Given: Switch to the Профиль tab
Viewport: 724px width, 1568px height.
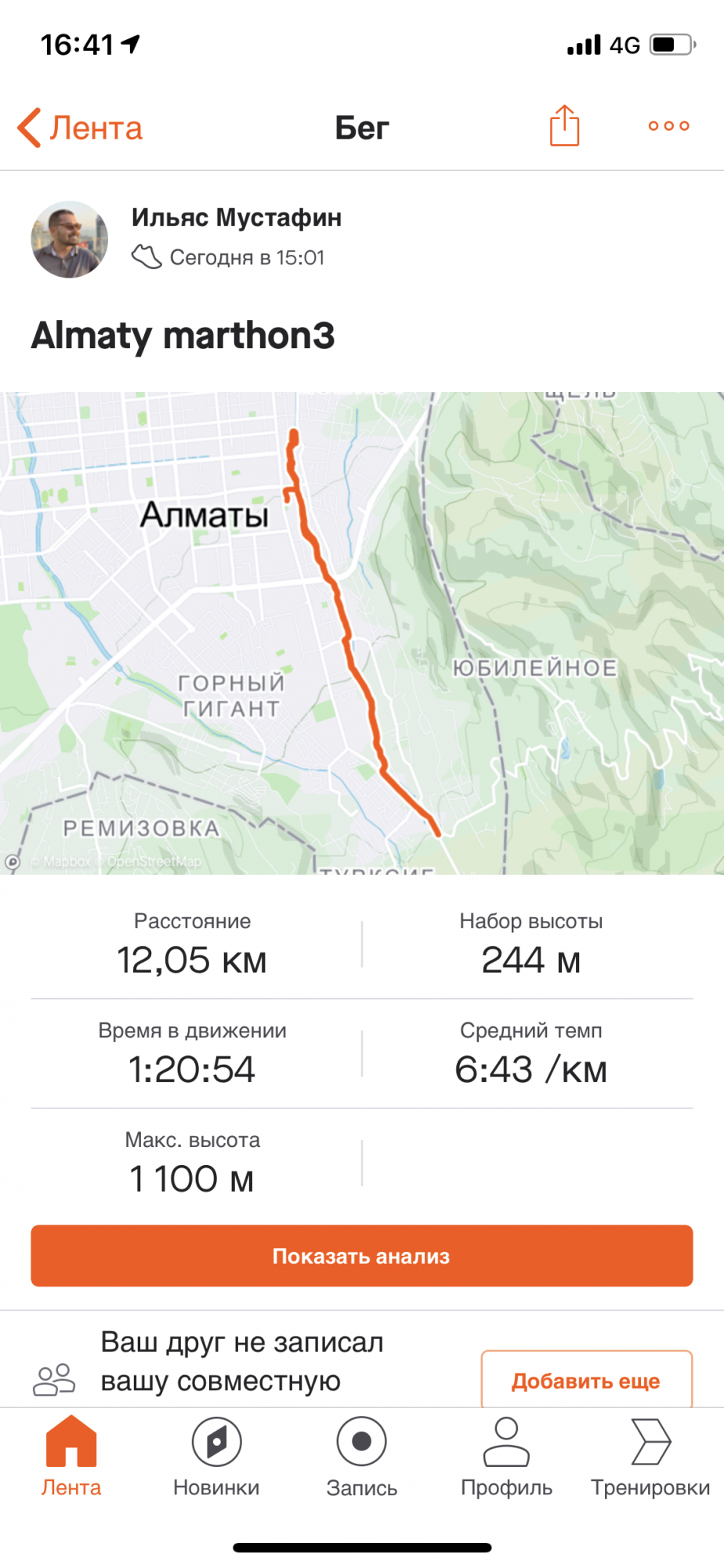Looking at the screenshot, I should click(x=506, y=1457).
